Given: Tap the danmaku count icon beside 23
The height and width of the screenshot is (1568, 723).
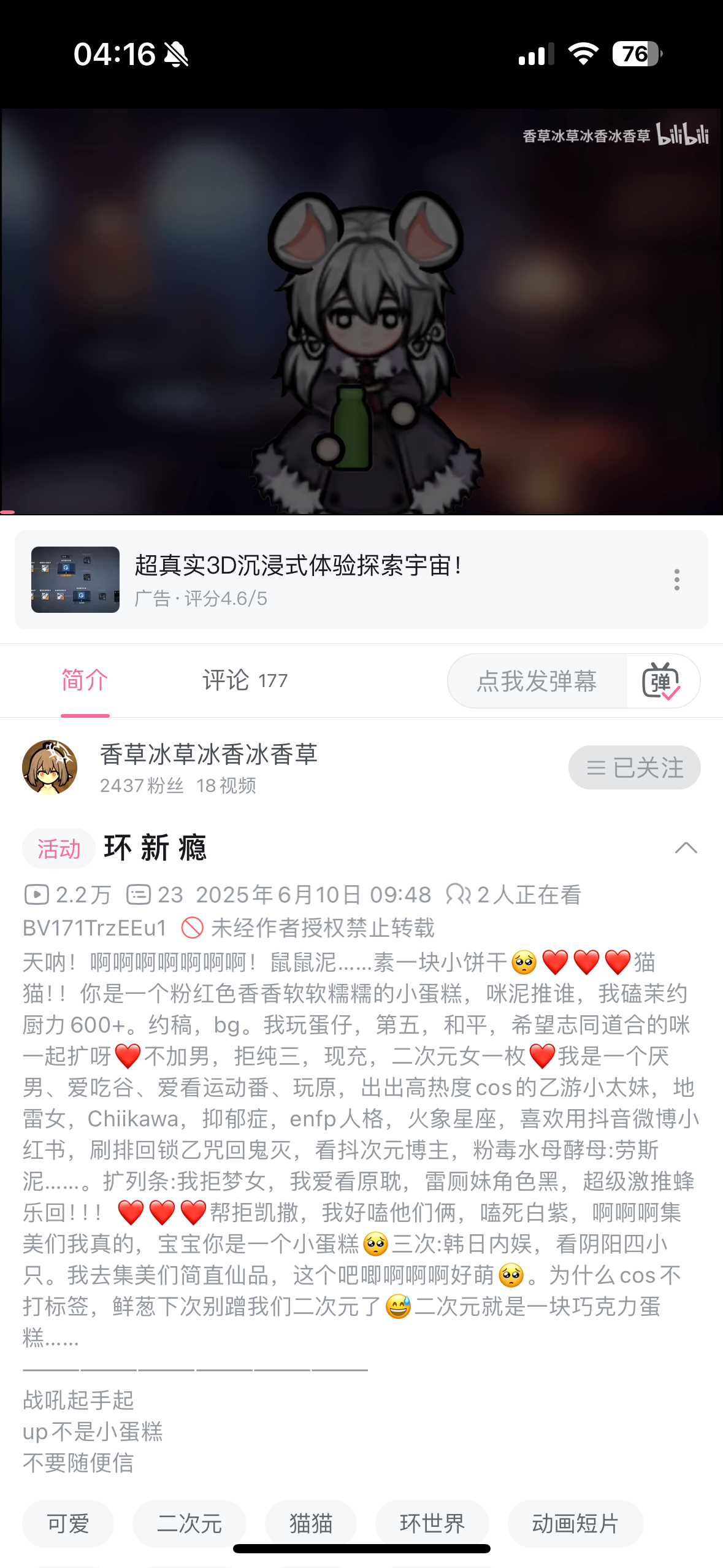Looking at the screenshot, I should (x=140, y=895).
